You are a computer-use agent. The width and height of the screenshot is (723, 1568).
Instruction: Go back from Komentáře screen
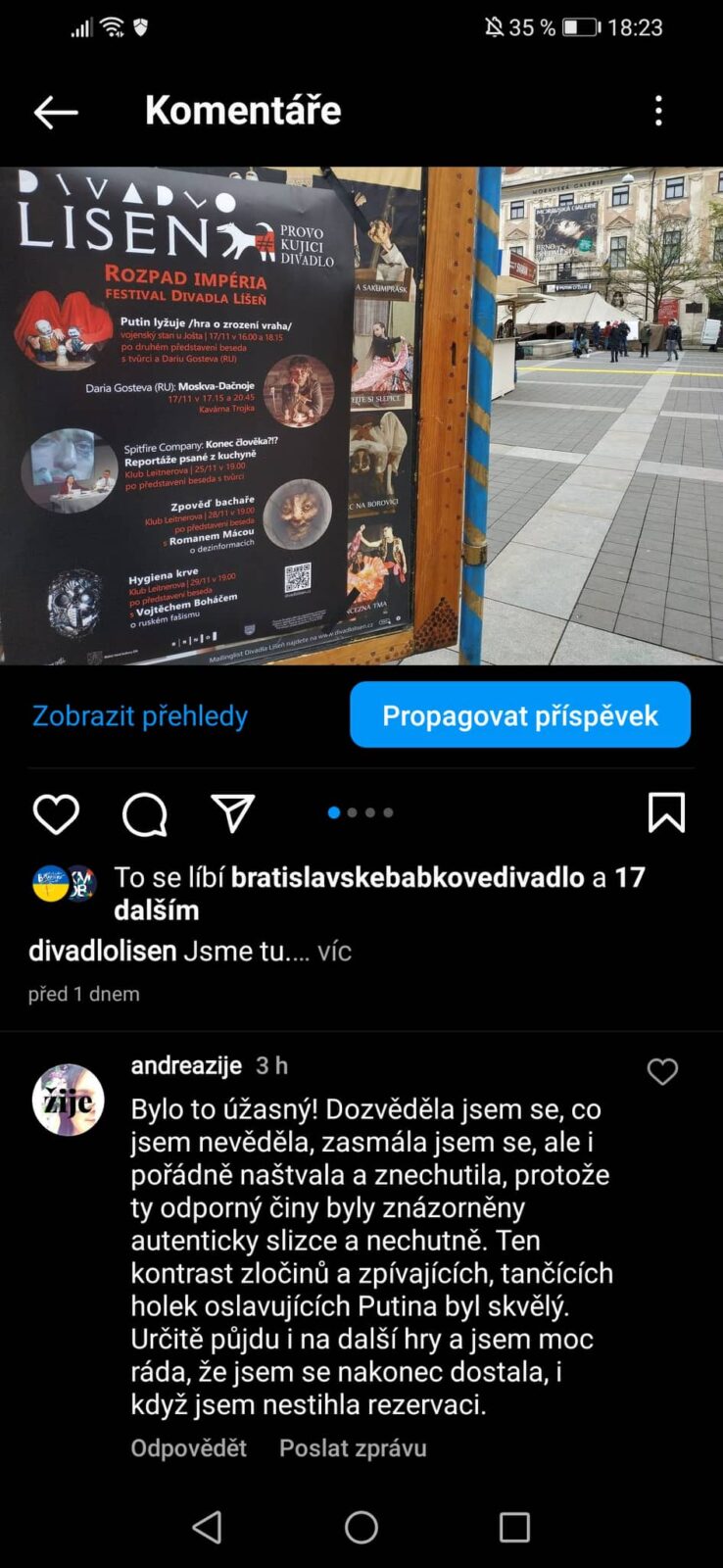[56, 112]
